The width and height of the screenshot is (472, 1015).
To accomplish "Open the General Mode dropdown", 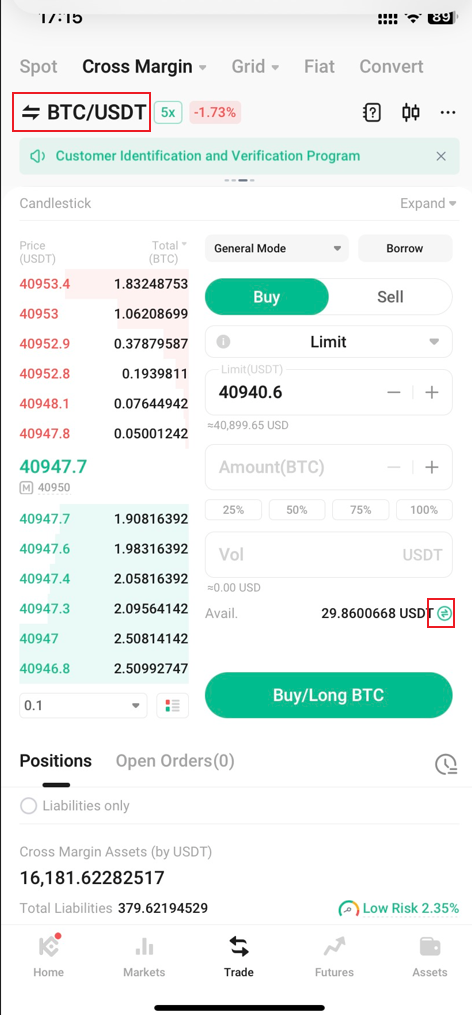I will [277, 249].
